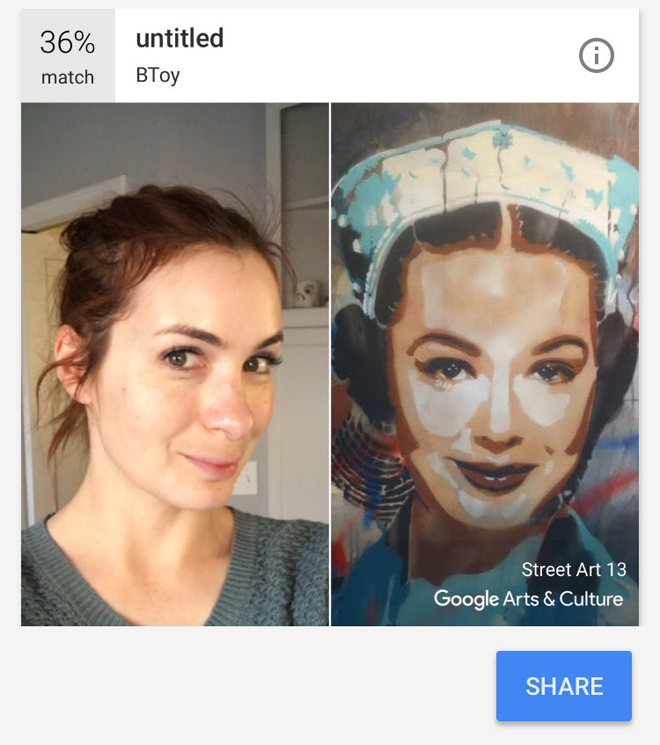Open the info icon for untitled artwork

click(596, 56)
